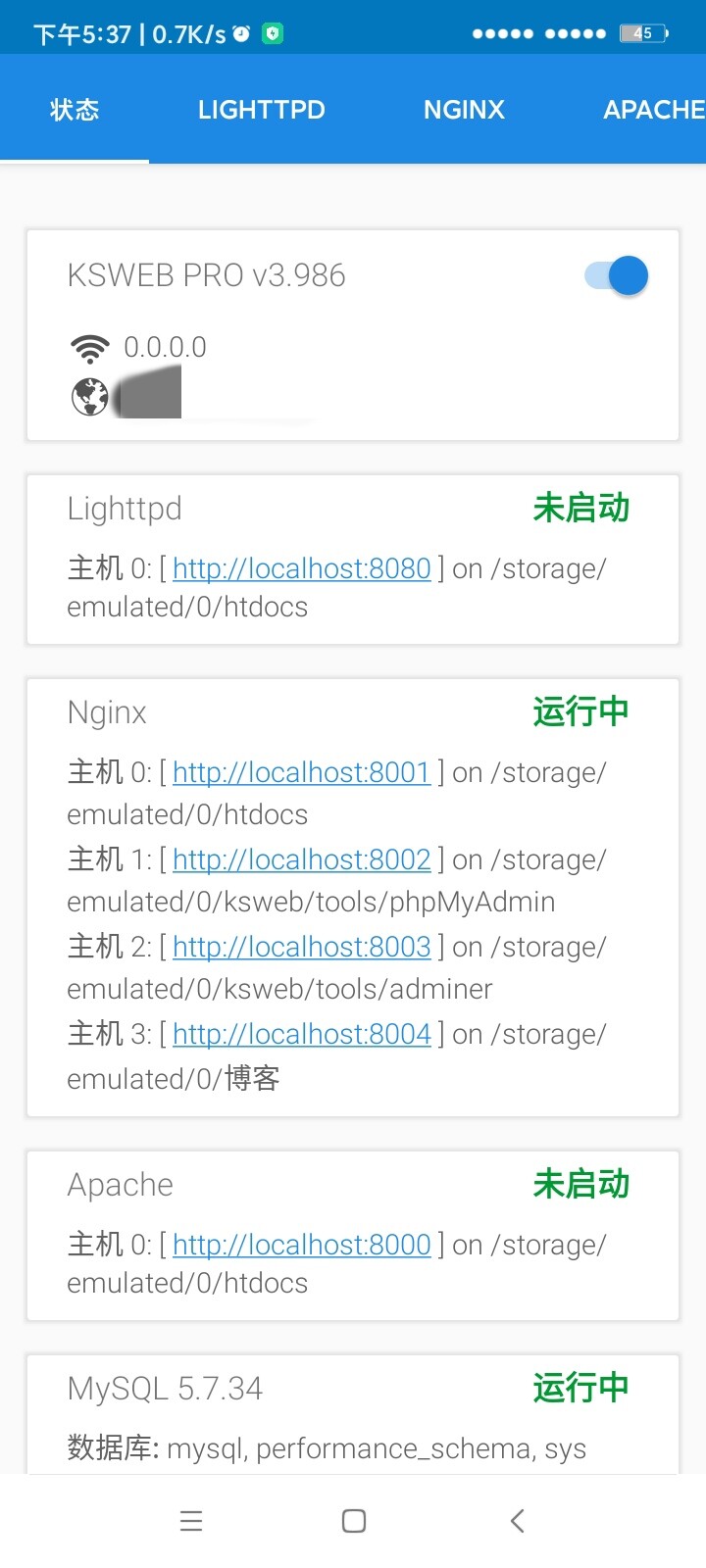This screenshot has width=706, height=1568.
Task: Open the Lighttpd link http://localhost:8080
Action: click(301, 568)
